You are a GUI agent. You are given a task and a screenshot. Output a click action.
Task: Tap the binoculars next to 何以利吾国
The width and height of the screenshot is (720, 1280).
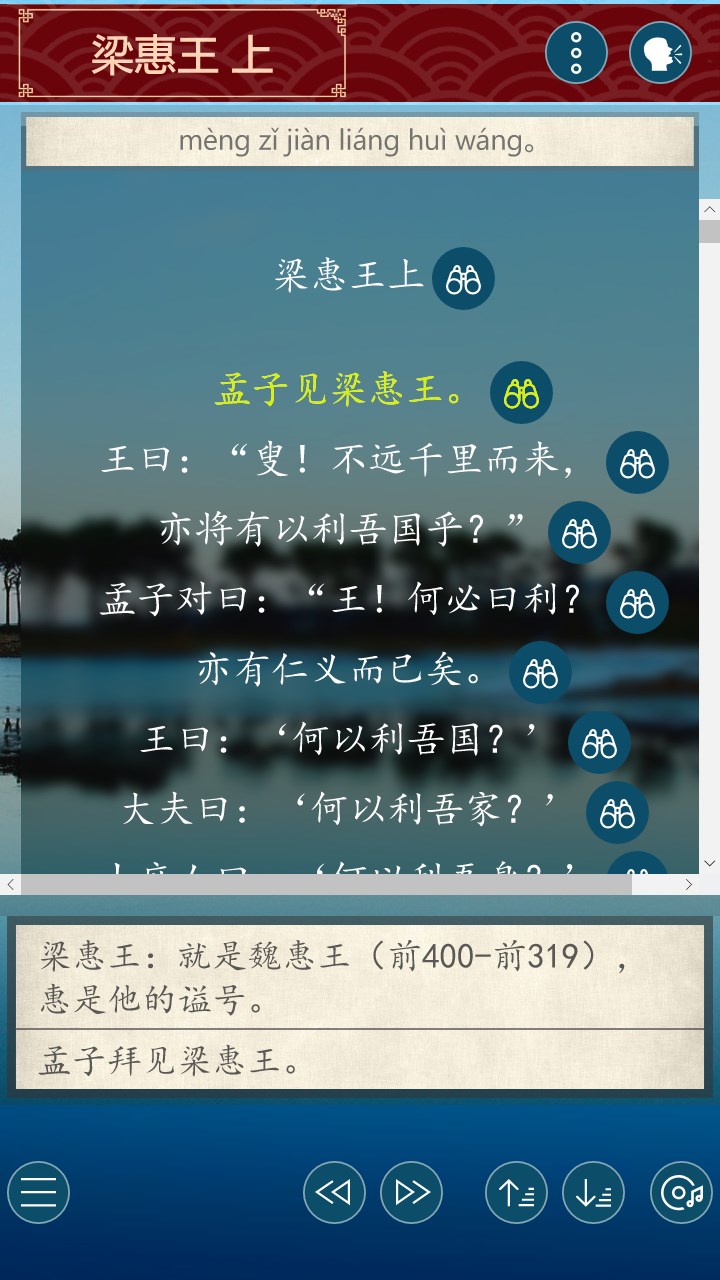coord(599,743)
